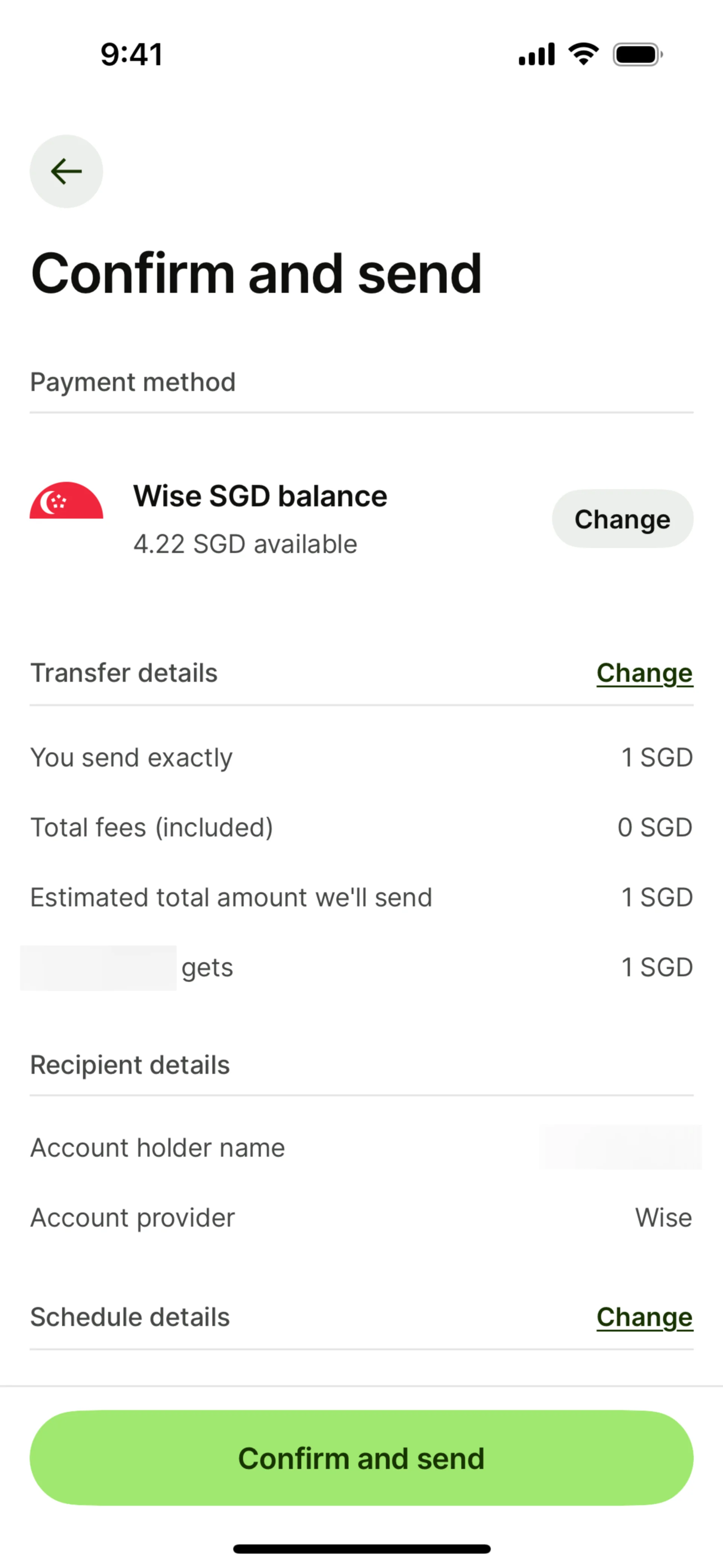
Task: Tap the green Confirm and send button
Action: 361,1458
